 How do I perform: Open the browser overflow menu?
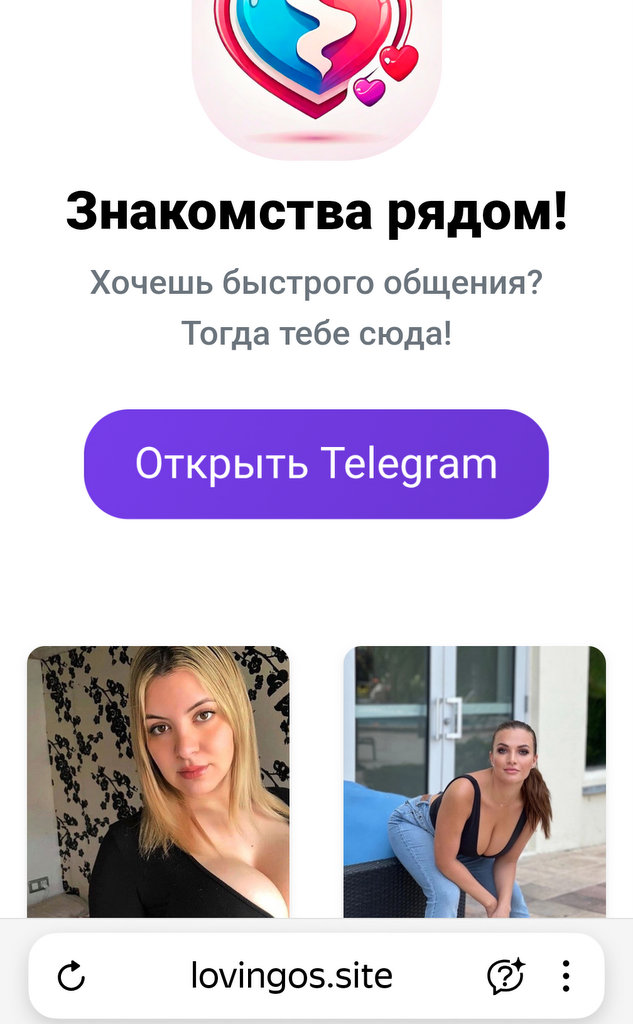566,976
